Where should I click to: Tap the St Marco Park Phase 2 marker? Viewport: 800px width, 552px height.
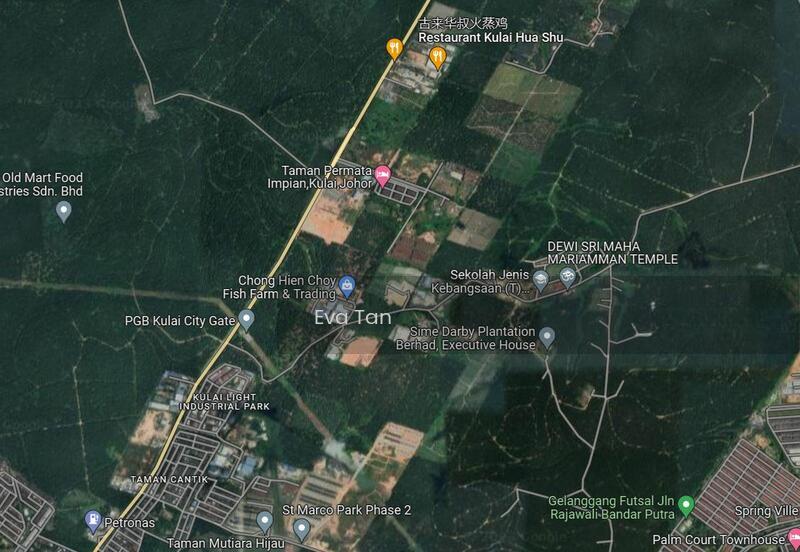pos(301,526)
